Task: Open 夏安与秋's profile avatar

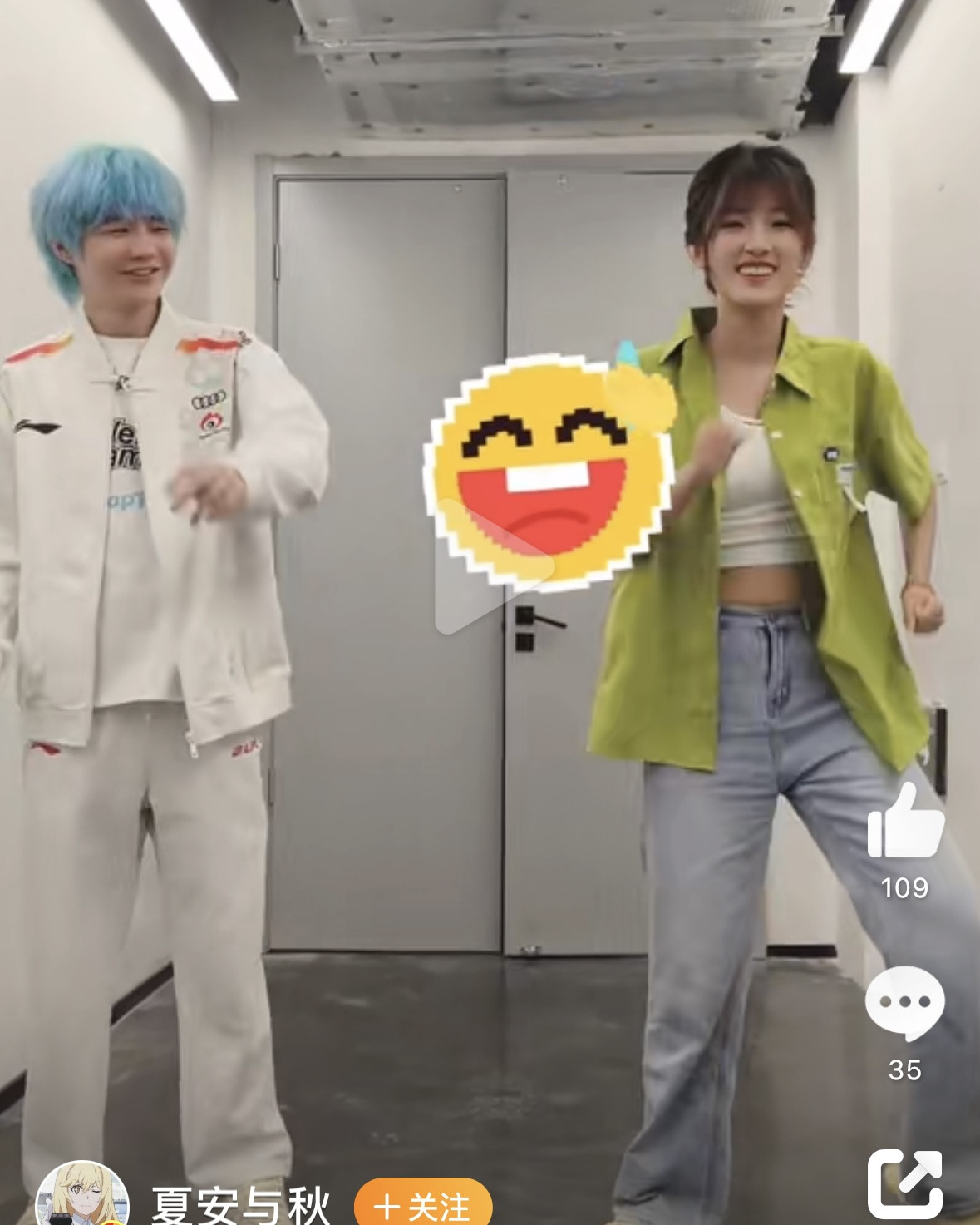Action: (x=82, y=1194)
